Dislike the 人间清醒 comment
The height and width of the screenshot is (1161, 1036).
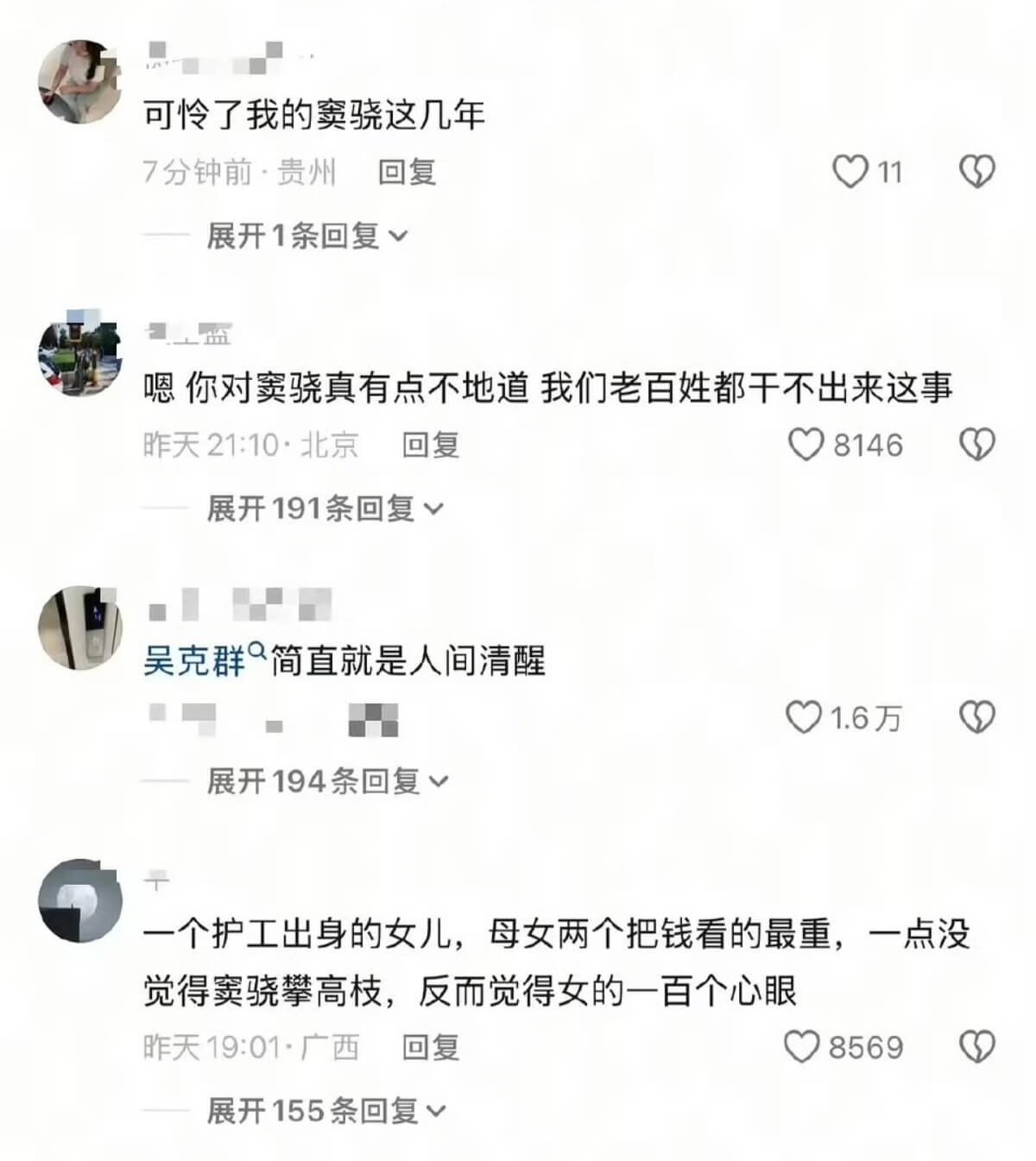pyautogui.click(x=977, y=718)
